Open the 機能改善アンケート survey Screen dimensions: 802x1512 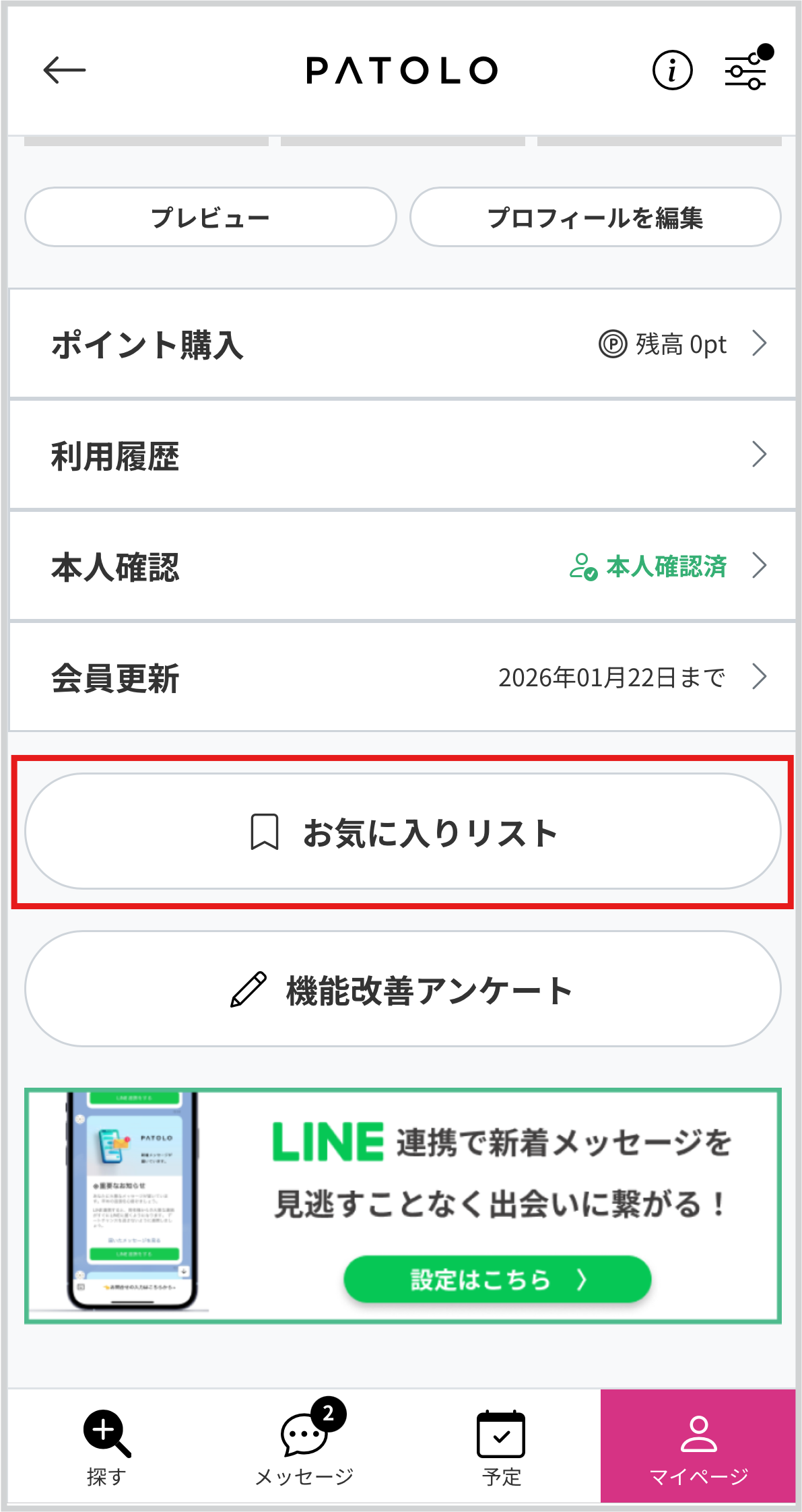point(403,989)
